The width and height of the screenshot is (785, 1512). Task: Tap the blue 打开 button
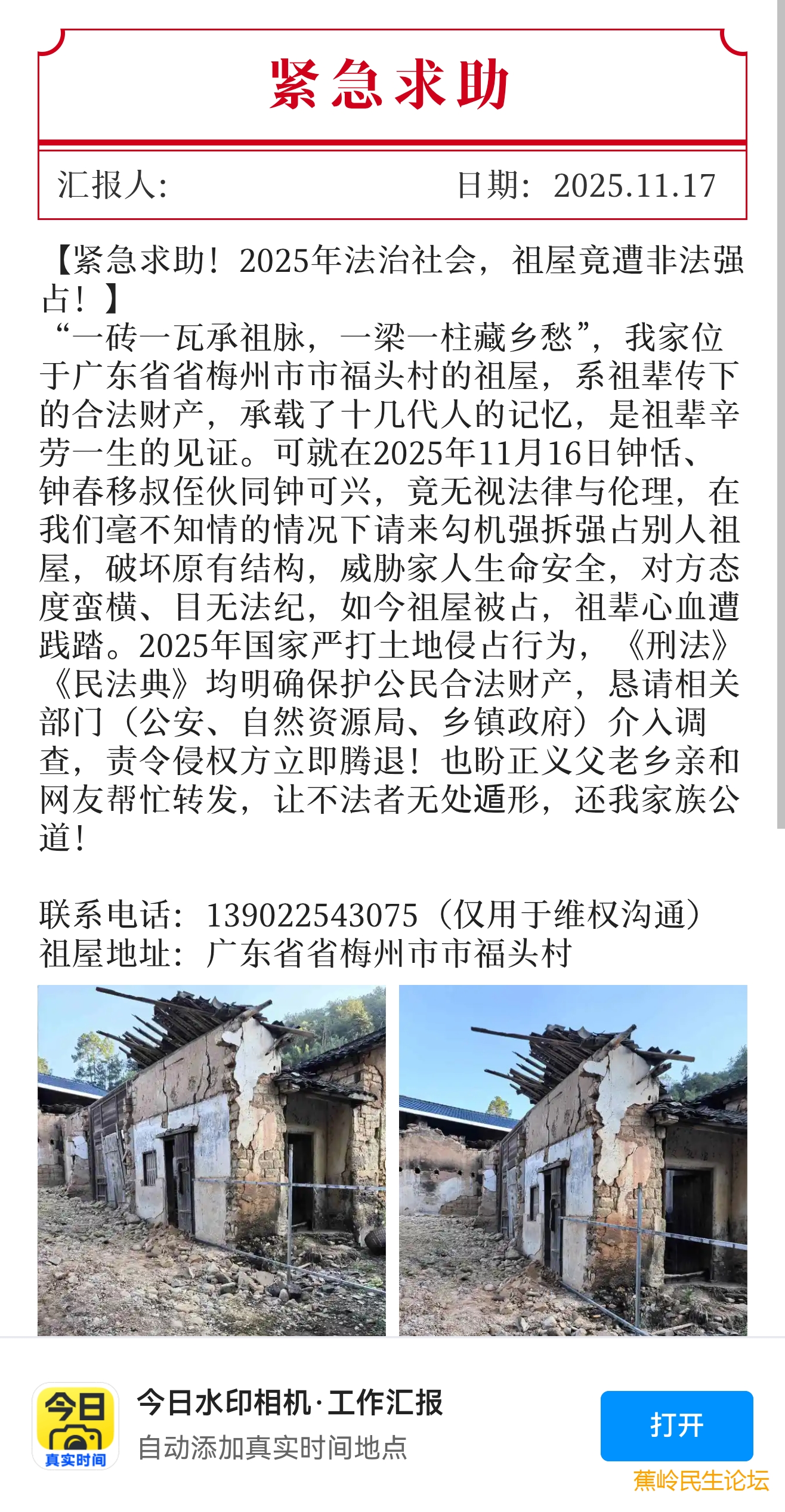coord(676,1426)
